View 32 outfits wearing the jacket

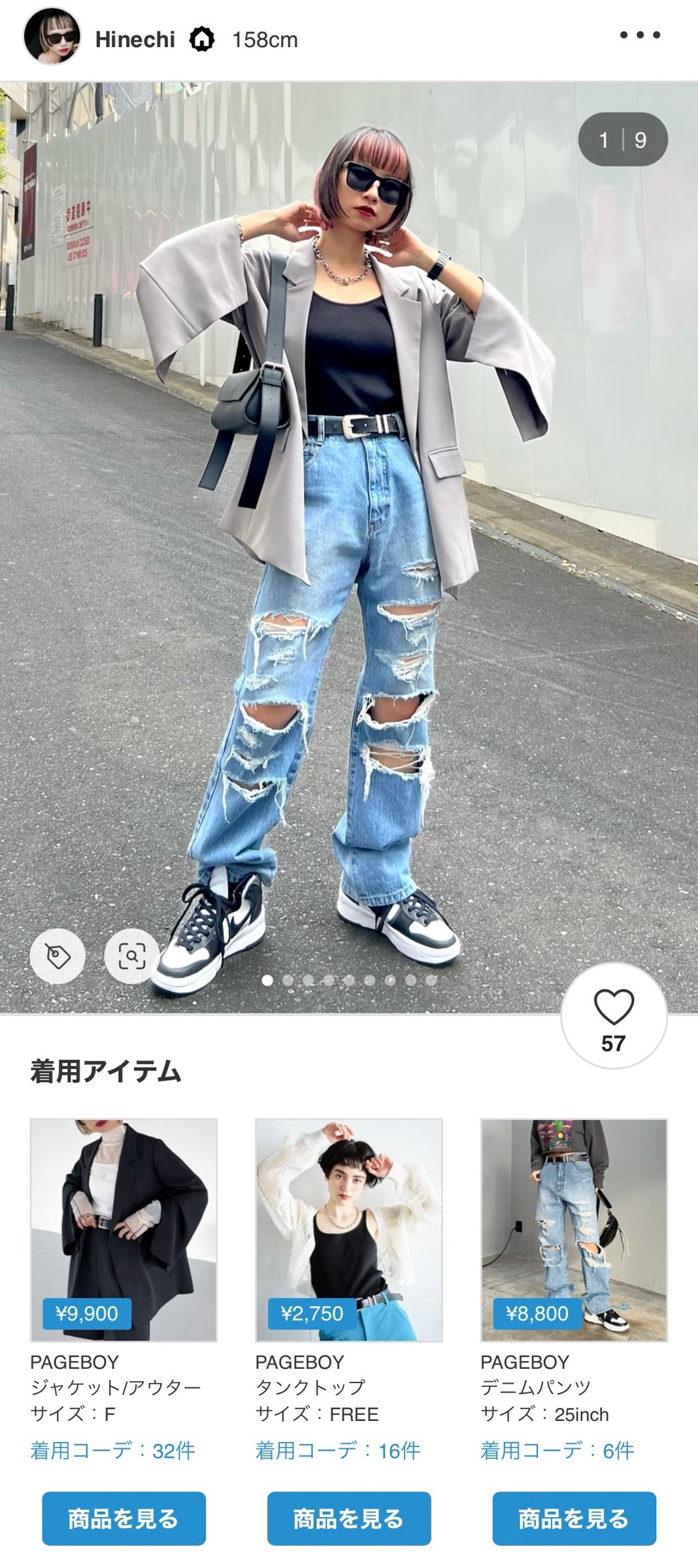tap(112, 1450)
